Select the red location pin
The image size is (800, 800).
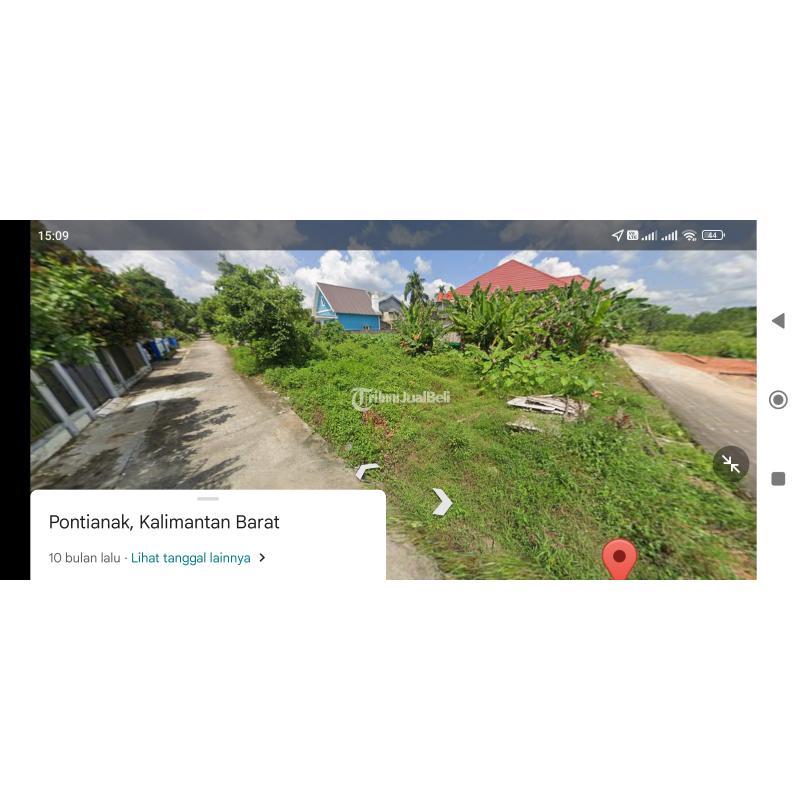pos(619,557)
